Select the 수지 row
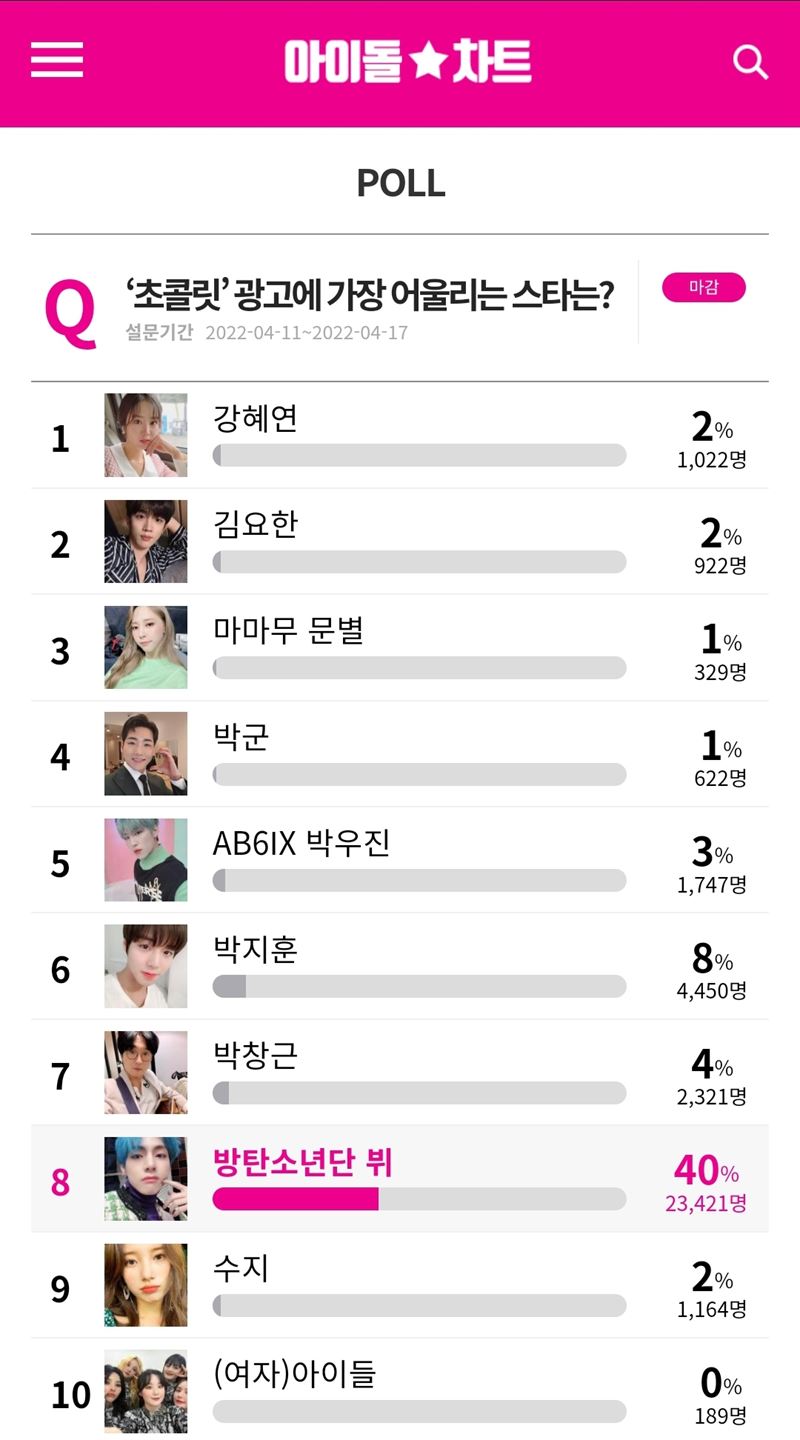The image size is (800, 1440). point(400,1285)
